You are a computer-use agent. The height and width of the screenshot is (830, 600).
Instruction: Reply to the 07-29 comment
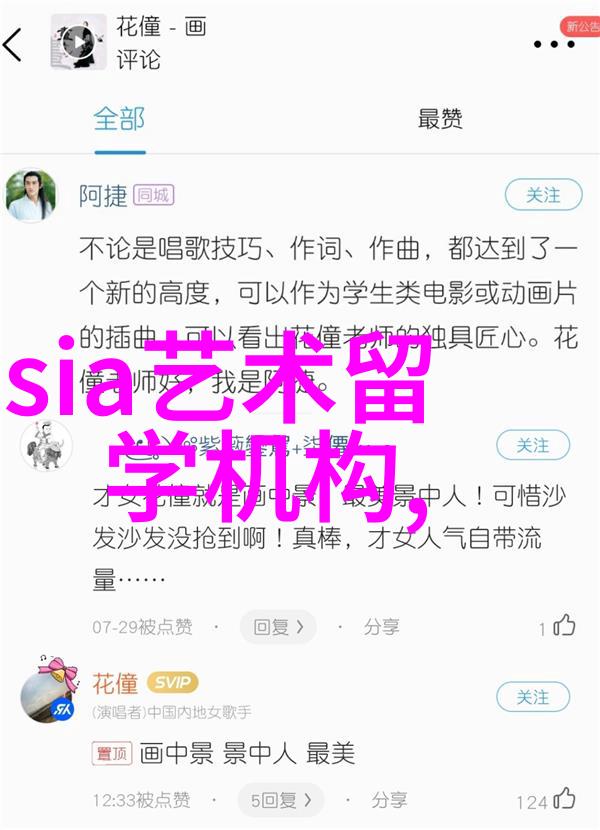[278, 627]
